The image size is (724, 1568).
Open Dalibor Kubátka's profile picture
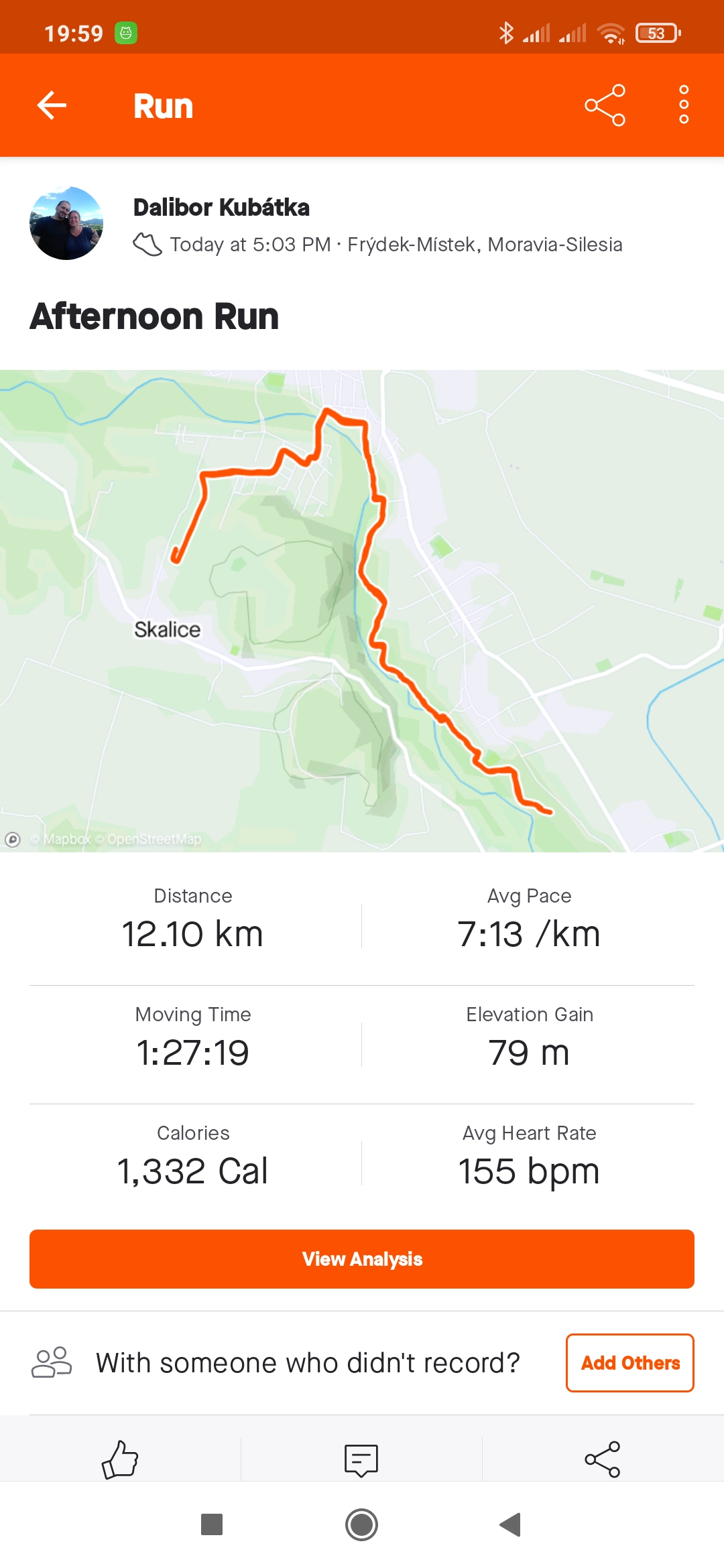66,223
